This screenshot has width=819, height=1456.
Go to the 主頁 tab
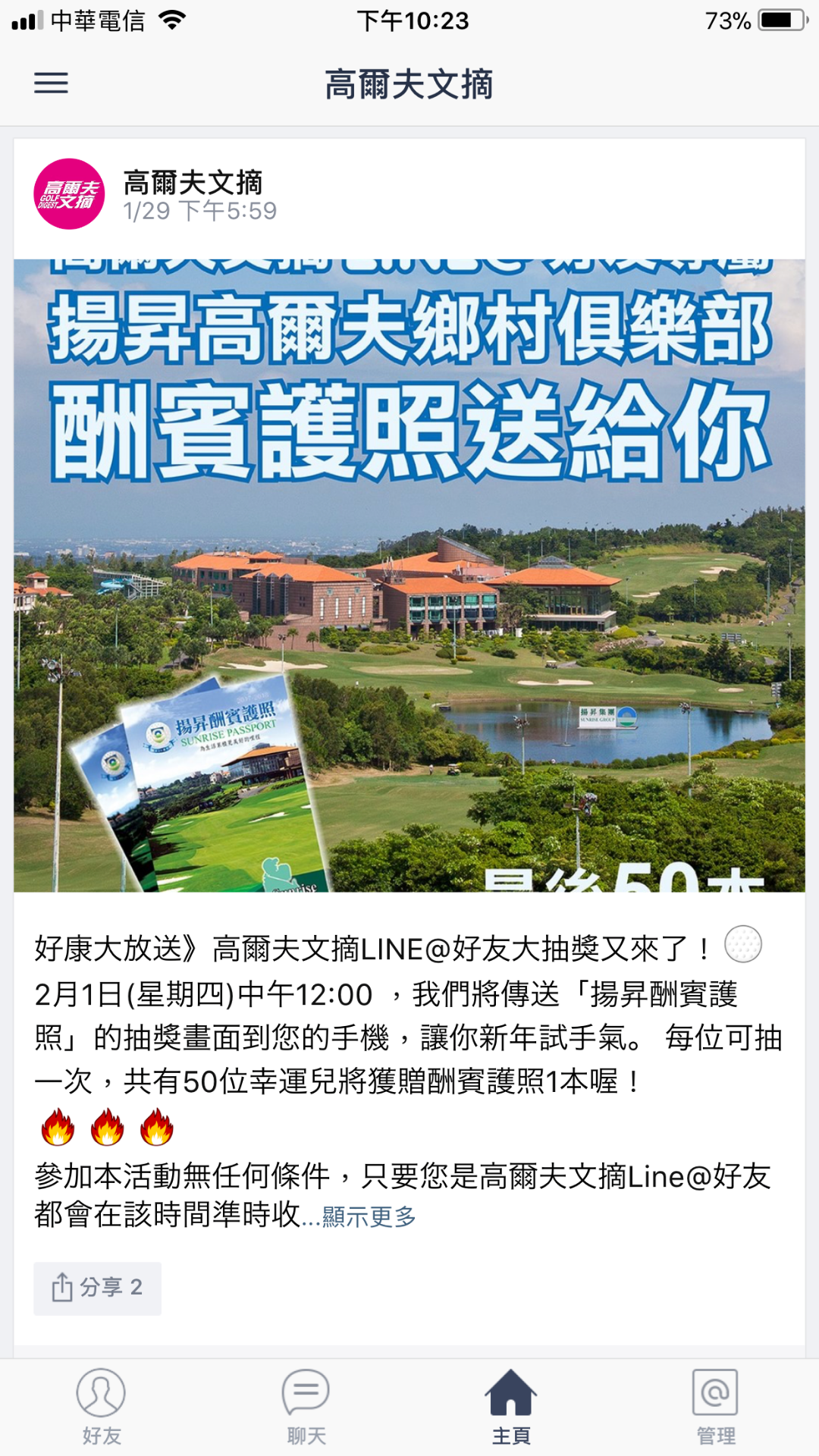(511, 1407)
